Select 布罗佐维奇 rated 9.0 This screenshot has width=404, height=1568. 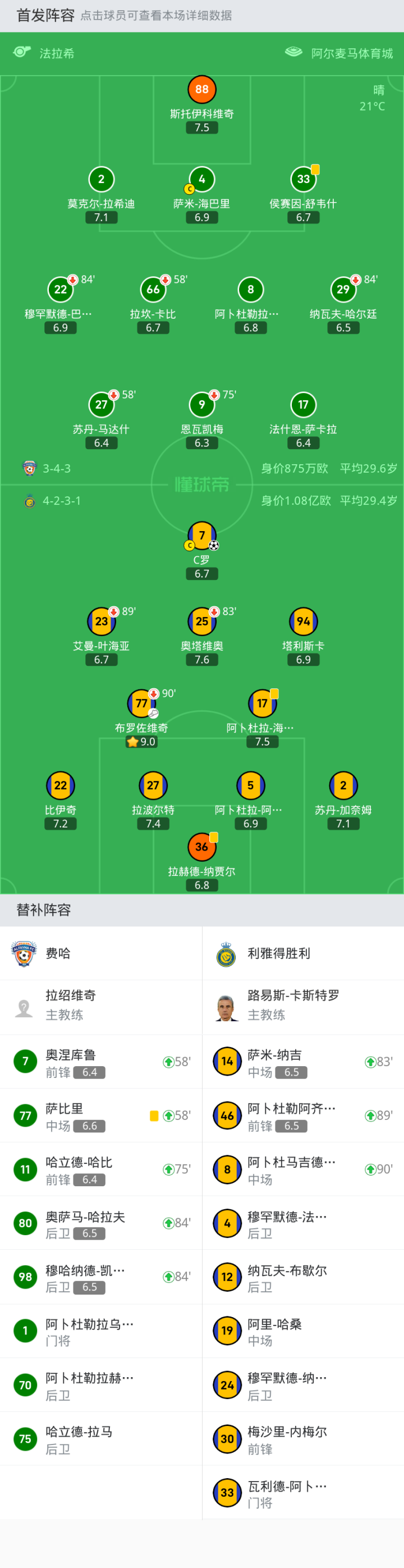point(141,703)
